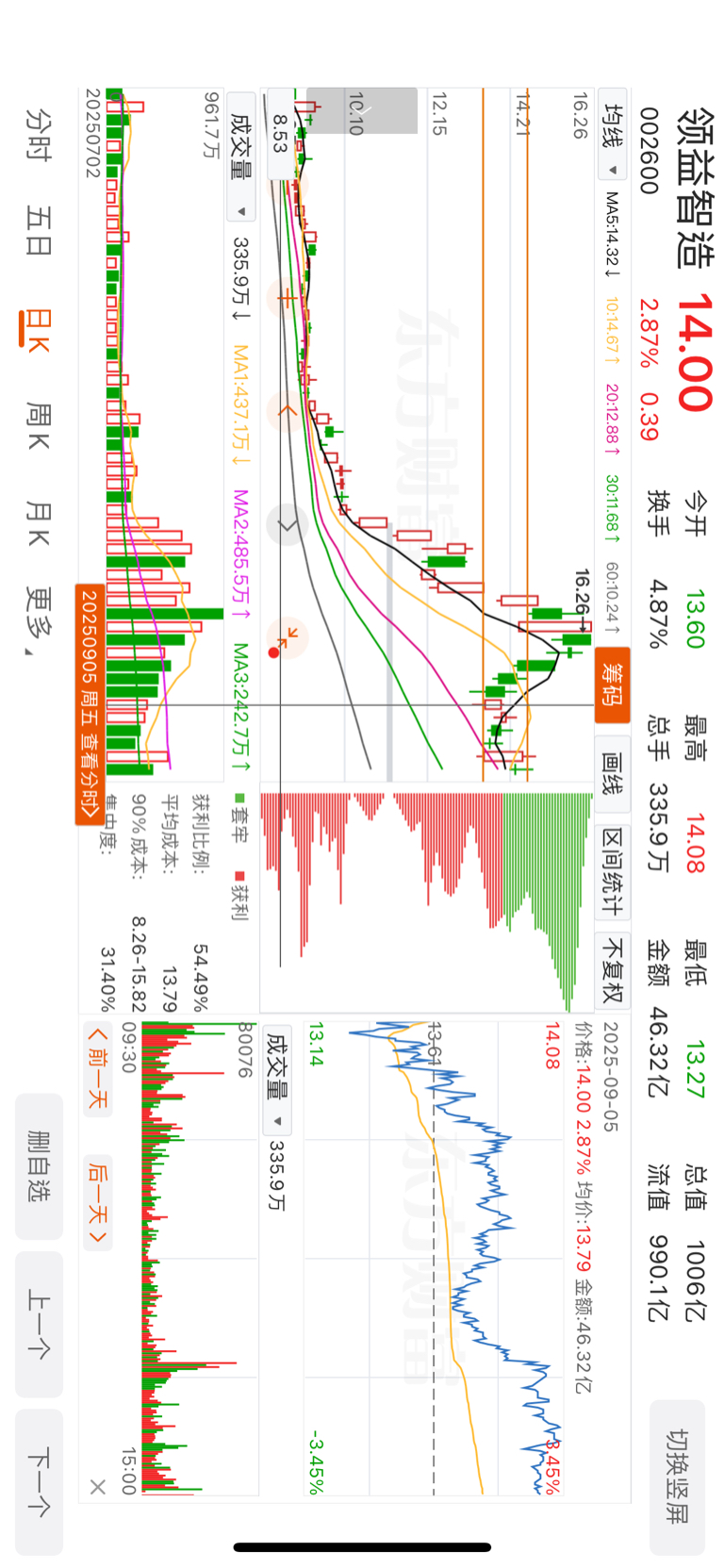Go to previous stock with 上一个
Screen dimensions: 724x1568
tap(39, 1324)
